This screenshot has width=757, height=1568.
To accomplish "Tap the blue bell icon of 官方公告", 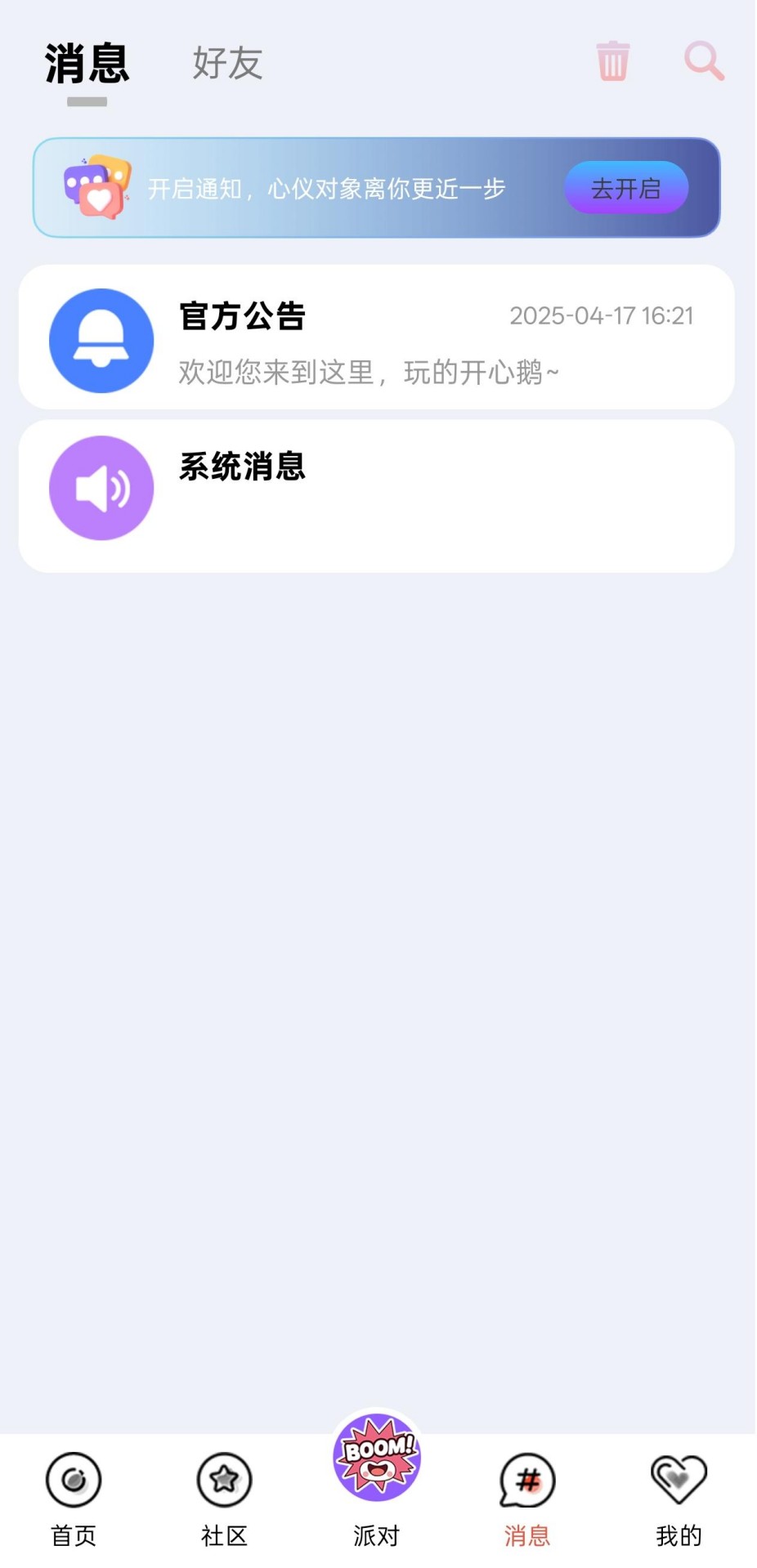I will point(101,340).
